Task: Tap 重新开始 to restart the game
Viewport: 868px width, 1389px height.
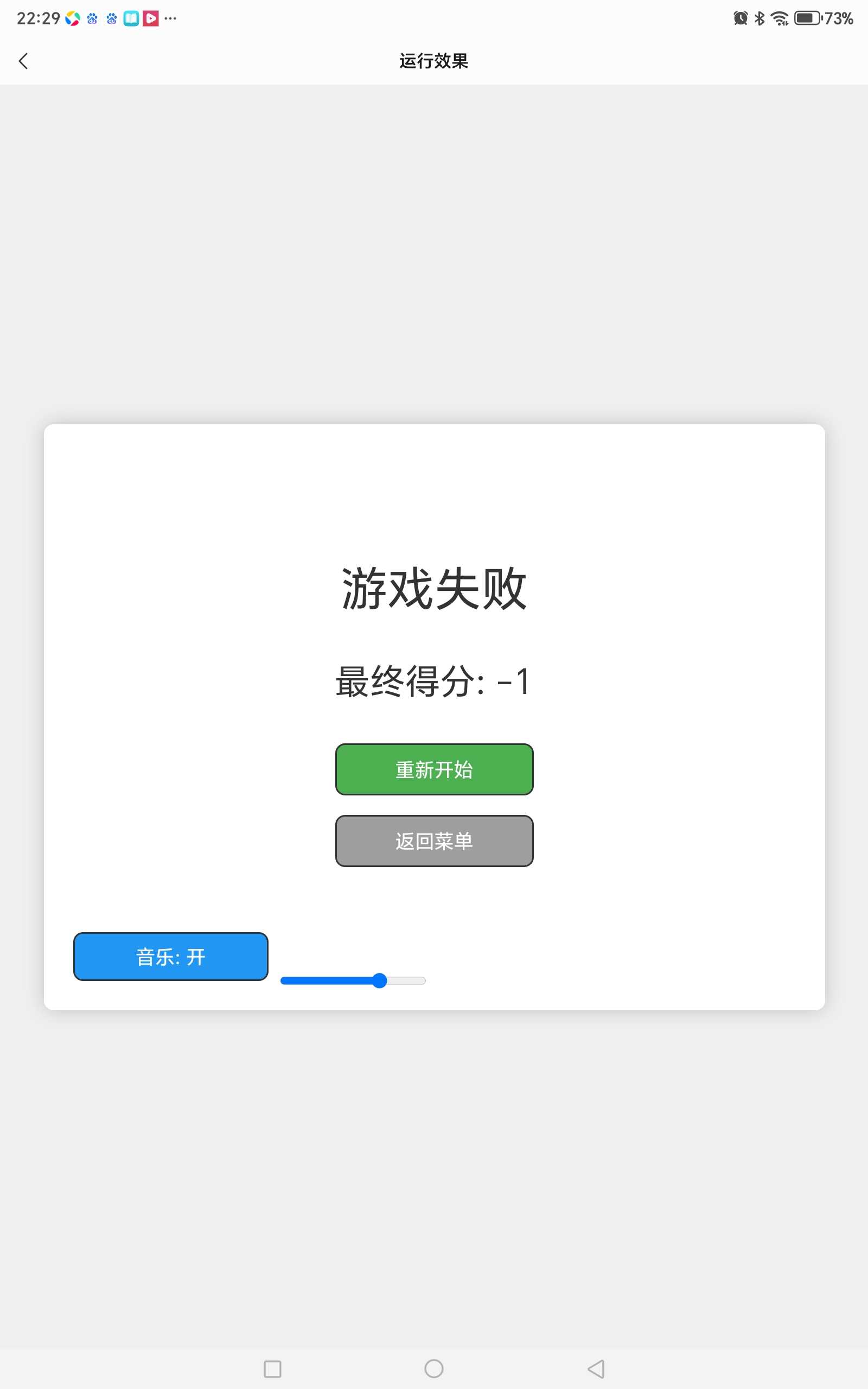Action: coord(434,769)
